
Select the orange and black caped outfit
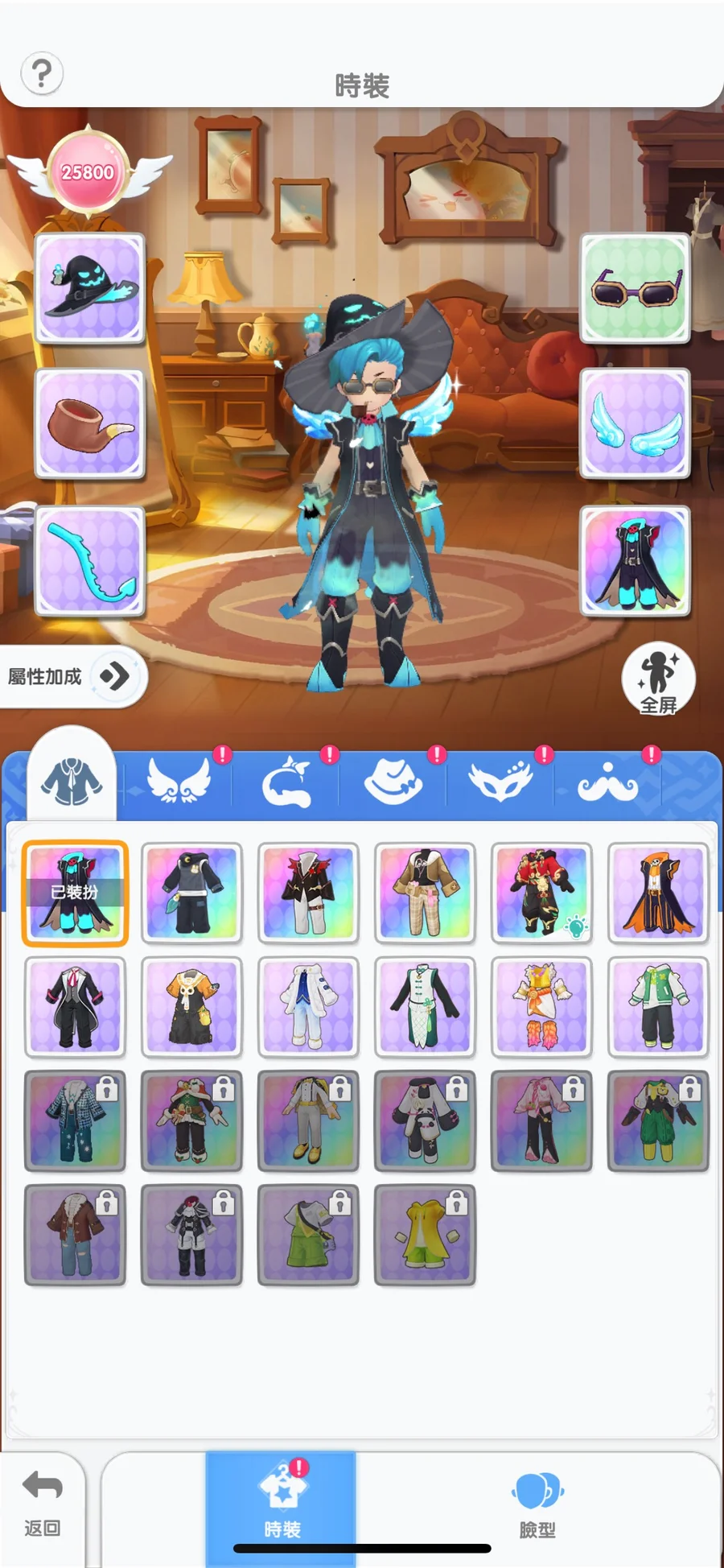(x=658, y=893)
